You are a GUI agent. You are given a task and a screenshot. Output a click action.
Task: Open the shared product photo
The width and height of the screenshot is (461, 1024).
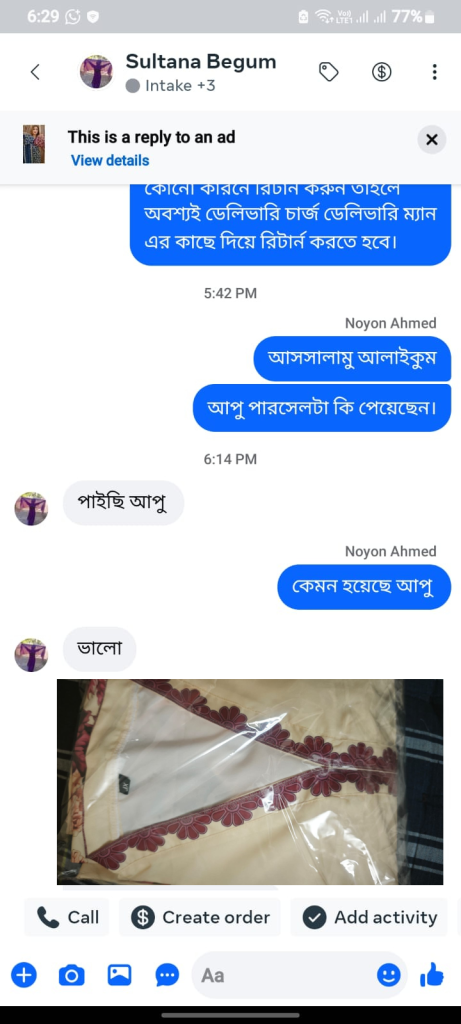250,782
